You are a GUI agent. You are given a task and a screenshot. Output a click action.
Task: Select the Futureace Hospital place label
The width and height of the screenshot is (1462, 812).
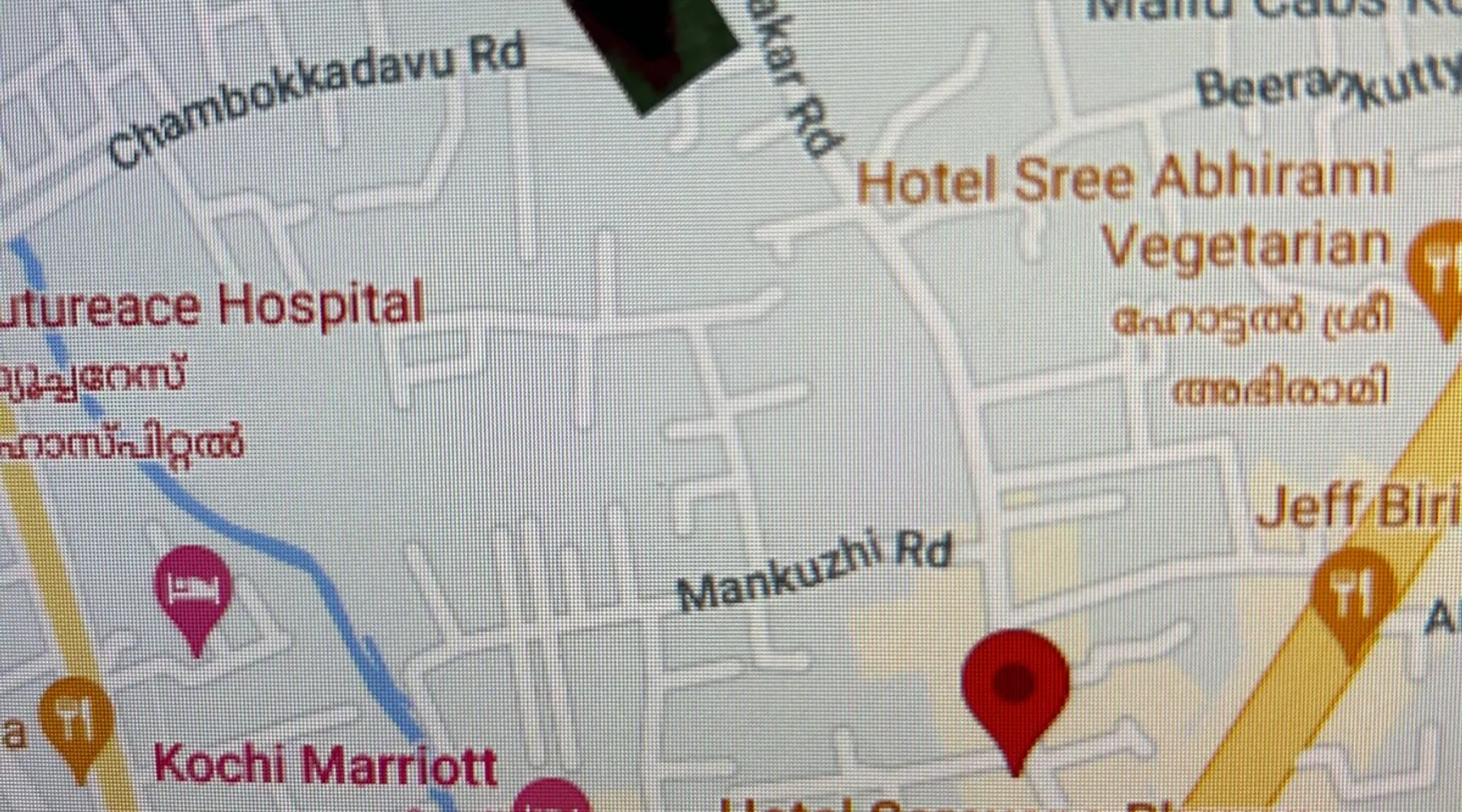click(213, 307)
